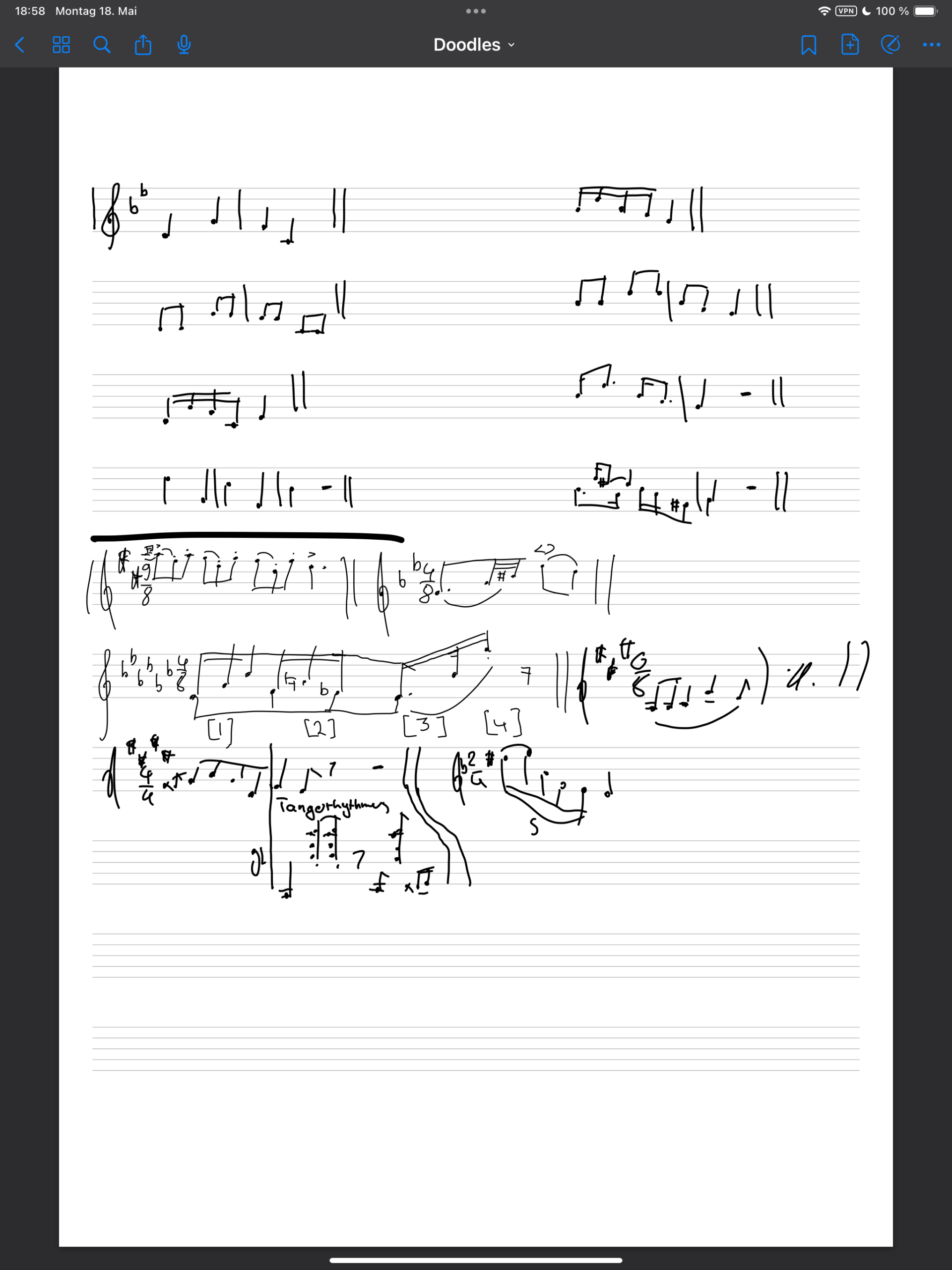The image size is (952, 1270).
Task: Open the more options menu
Action: coord(931,45)
